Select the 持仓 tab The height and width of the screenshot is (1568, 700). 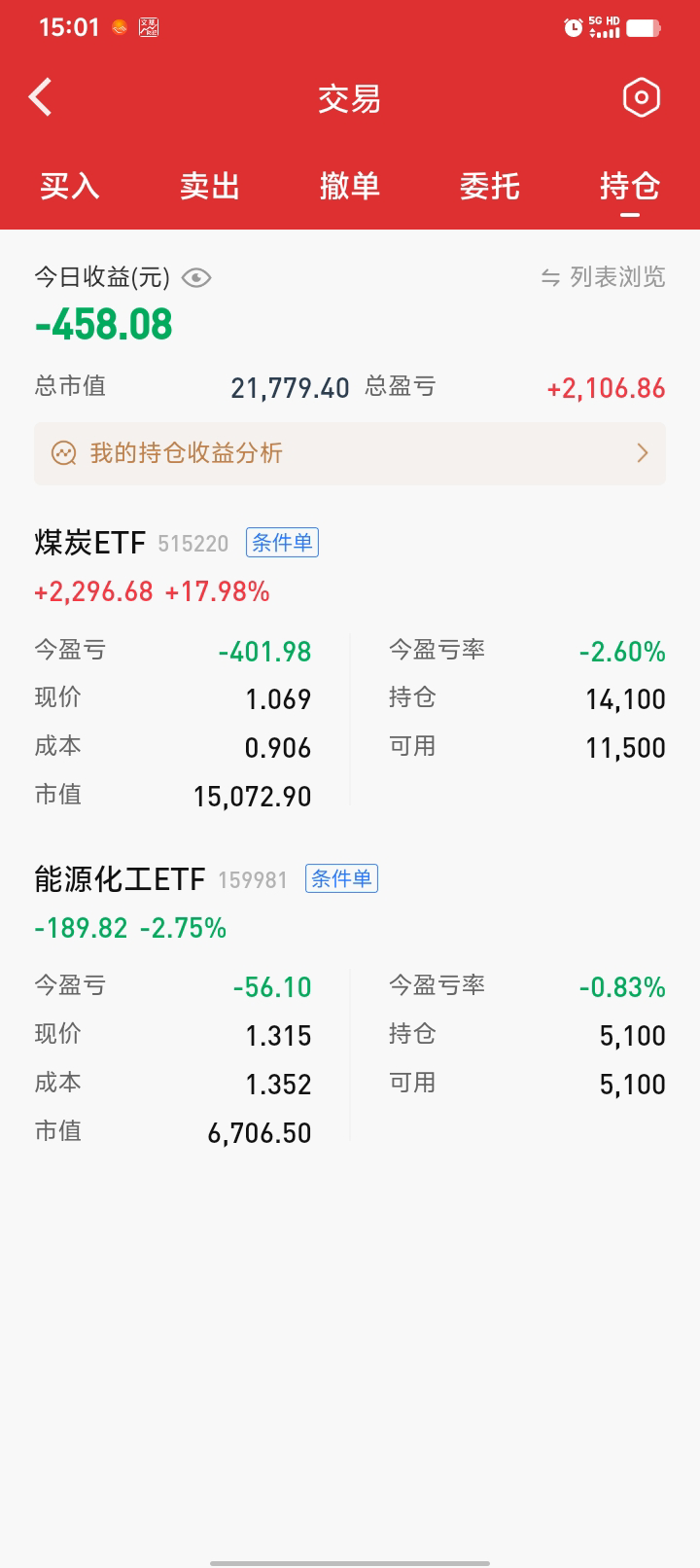click(x=630, y=186)
